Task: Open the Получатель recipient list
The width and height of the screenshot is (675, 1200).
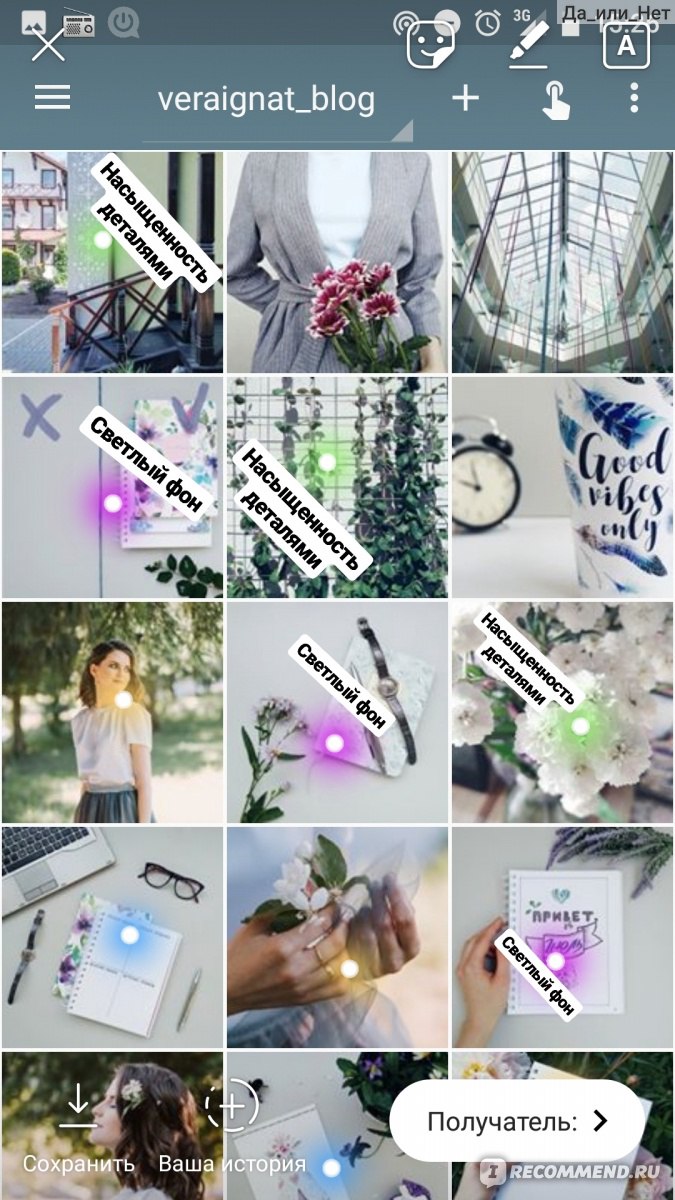Action: (x=516, y=1121)
